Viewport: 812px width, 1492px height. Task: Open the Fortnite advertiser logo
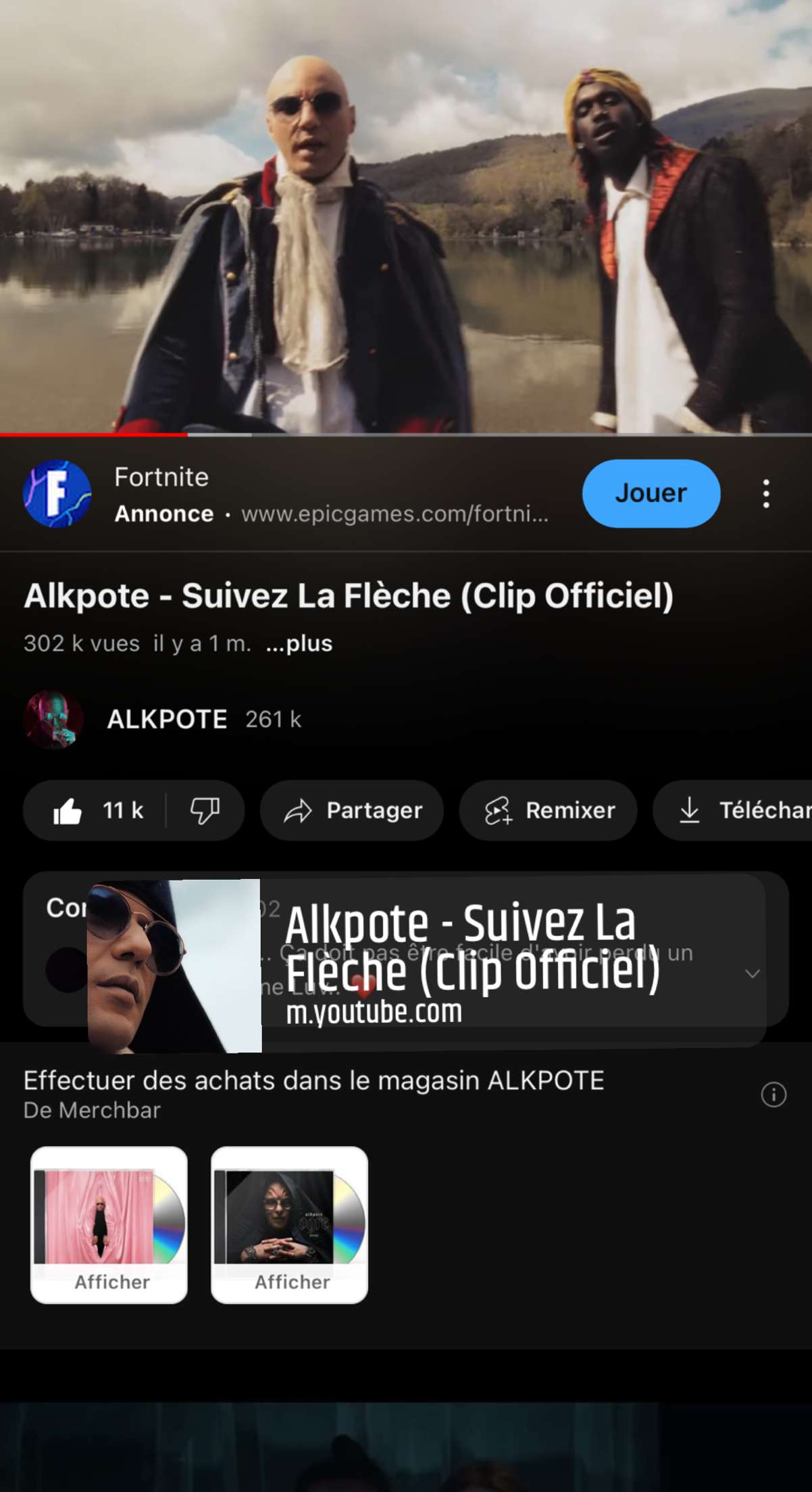point(57,493)
